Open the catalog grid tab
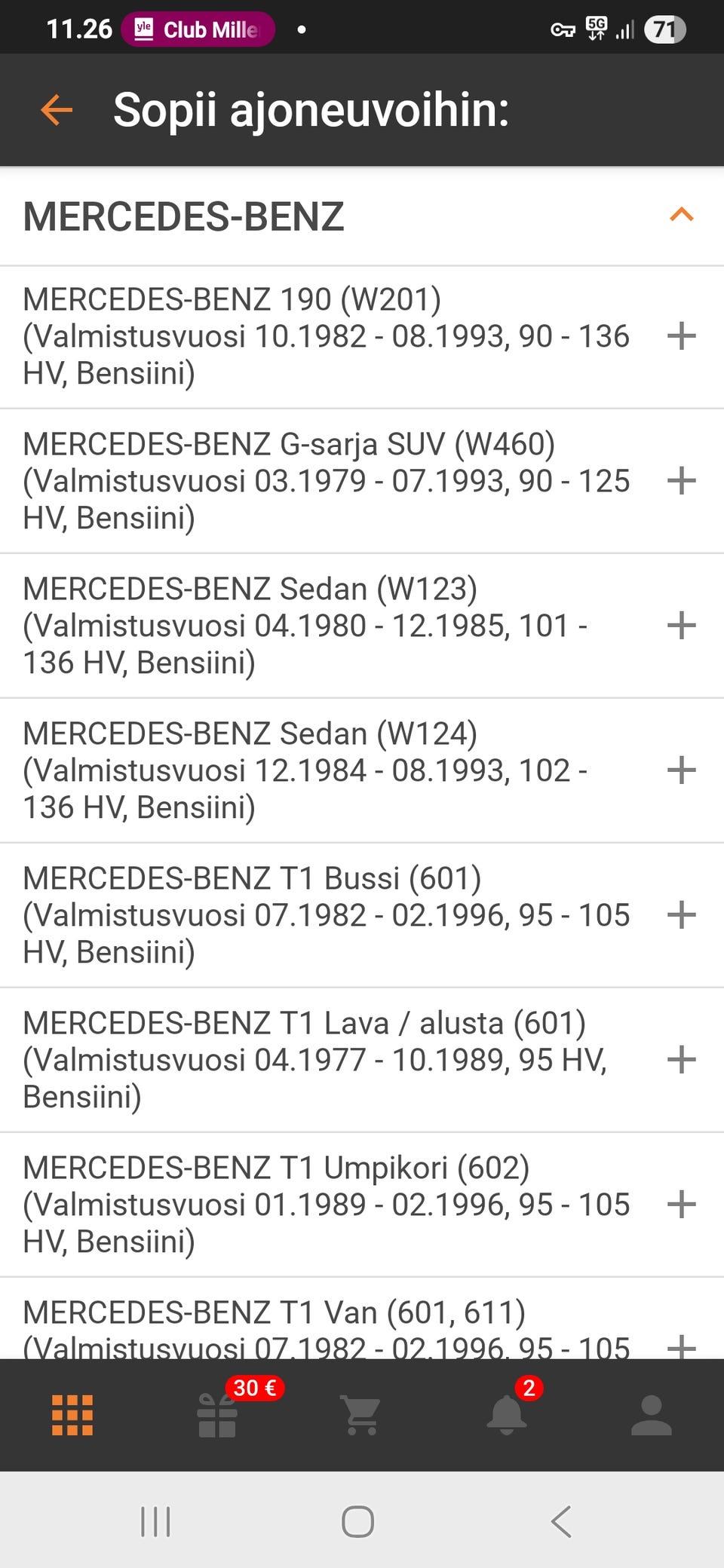 click(72, 1415)
